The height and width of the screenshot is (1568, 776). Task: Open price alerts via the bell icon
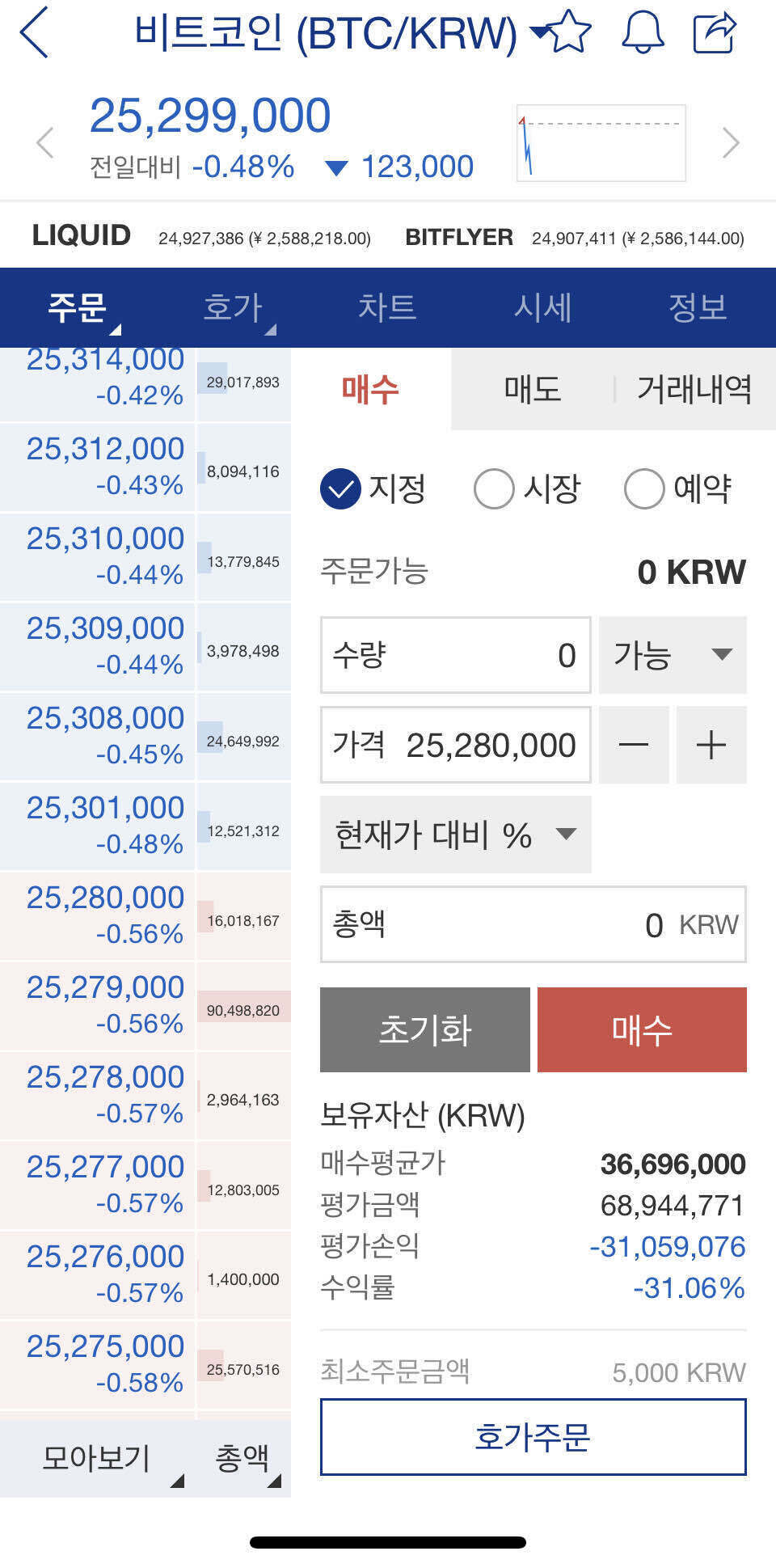coord(643,31)
